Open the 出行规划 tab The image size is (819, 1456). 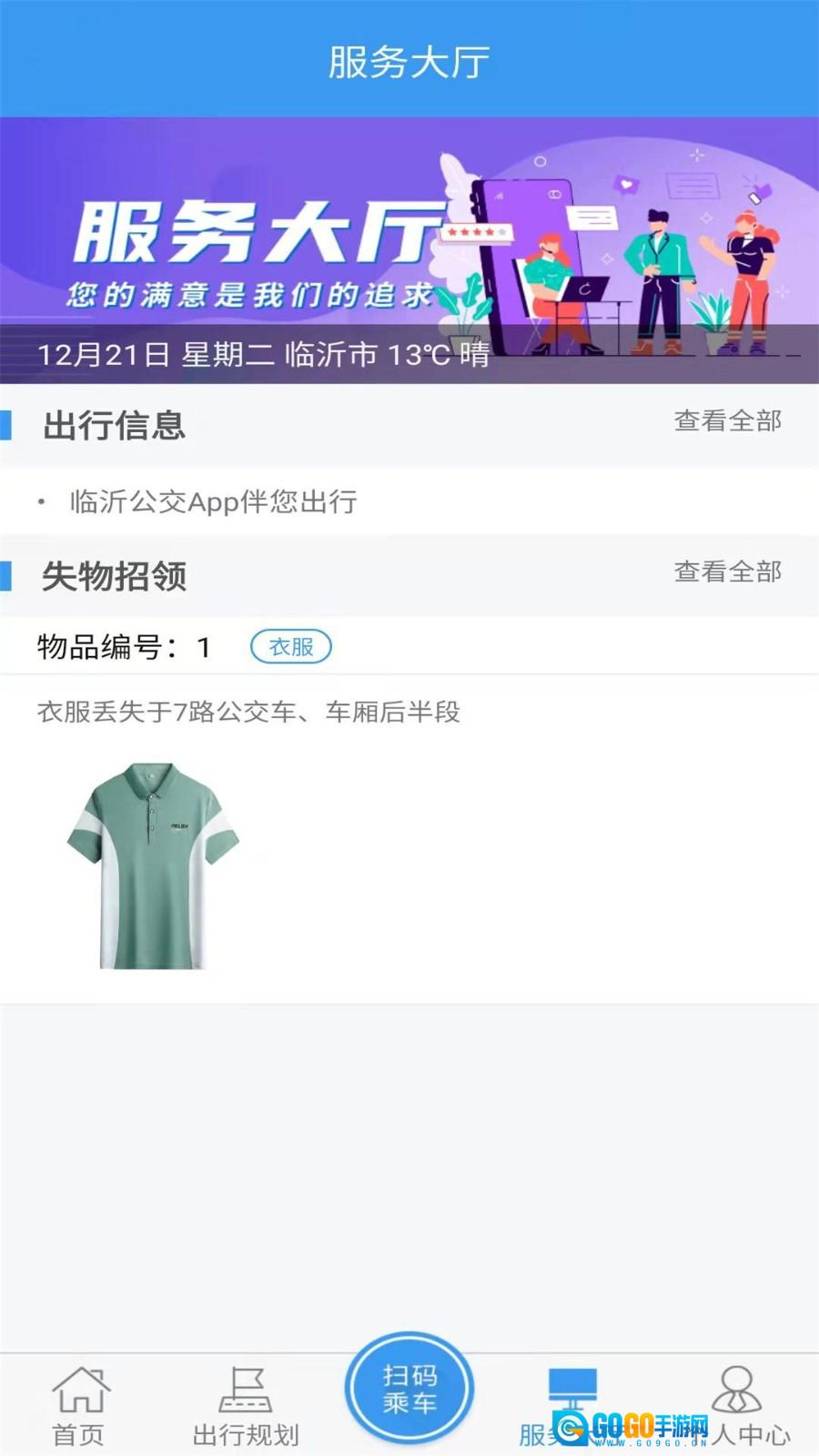point(245,1406)
